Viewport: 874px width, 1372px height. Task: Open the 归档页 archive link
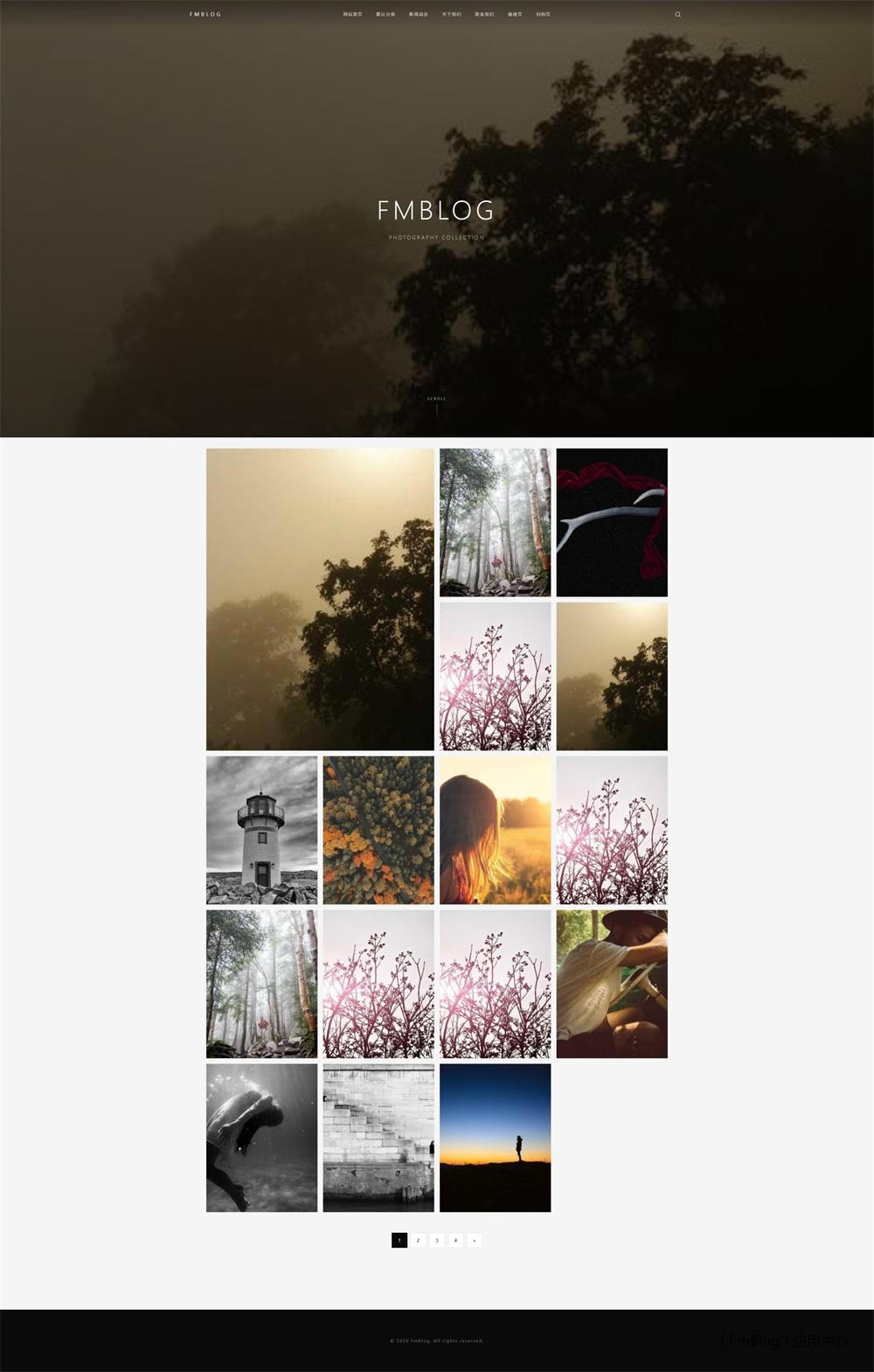pos(543,15)
